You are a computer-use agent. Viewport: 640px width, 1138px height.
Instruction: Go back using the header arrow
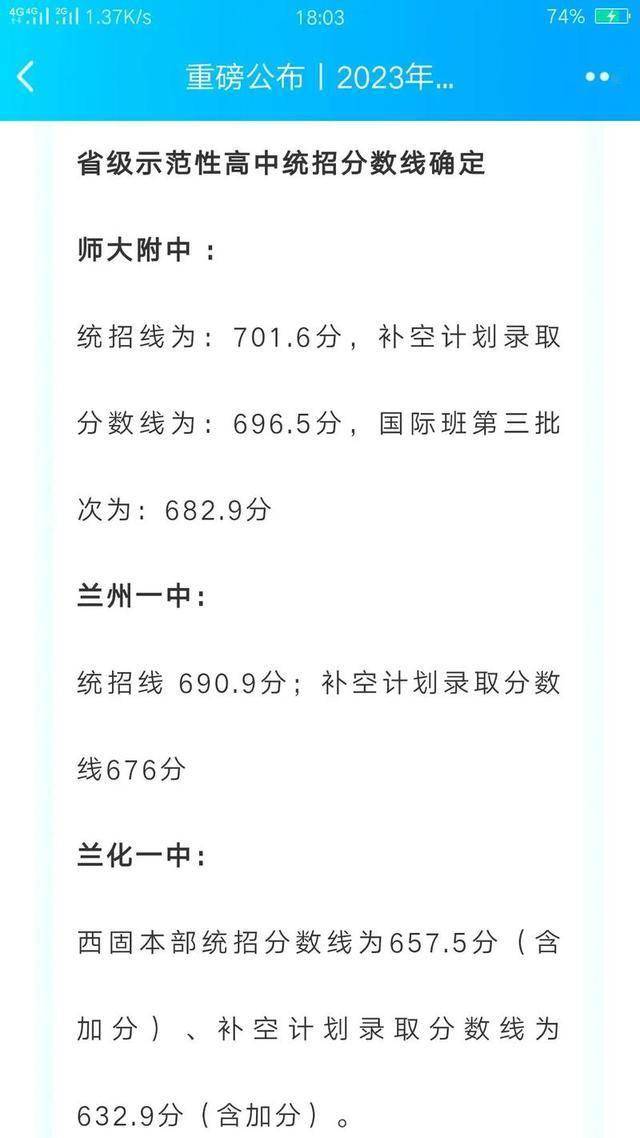tap(27, 77)
